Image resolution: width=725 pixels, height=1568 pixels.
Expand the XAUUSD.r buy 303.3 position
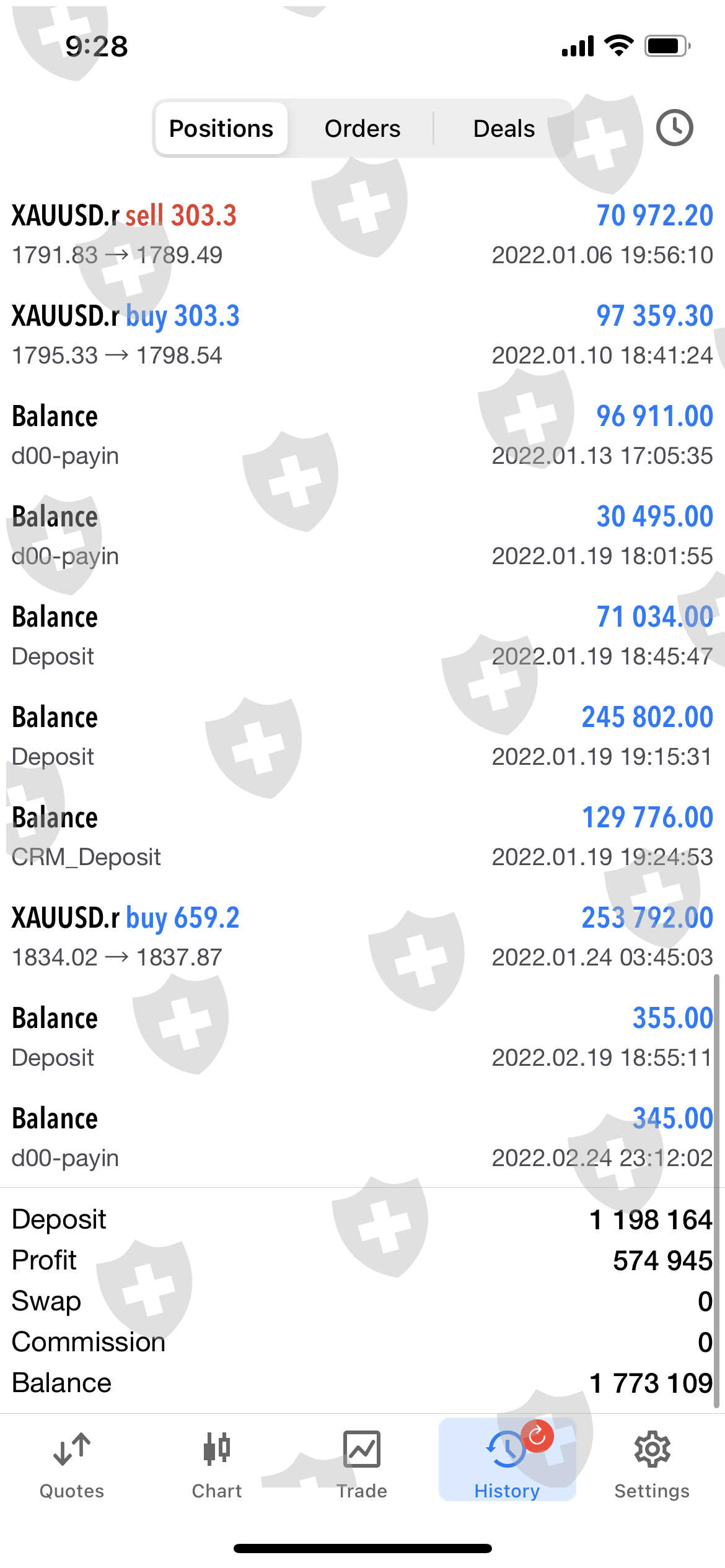(362, 334)
